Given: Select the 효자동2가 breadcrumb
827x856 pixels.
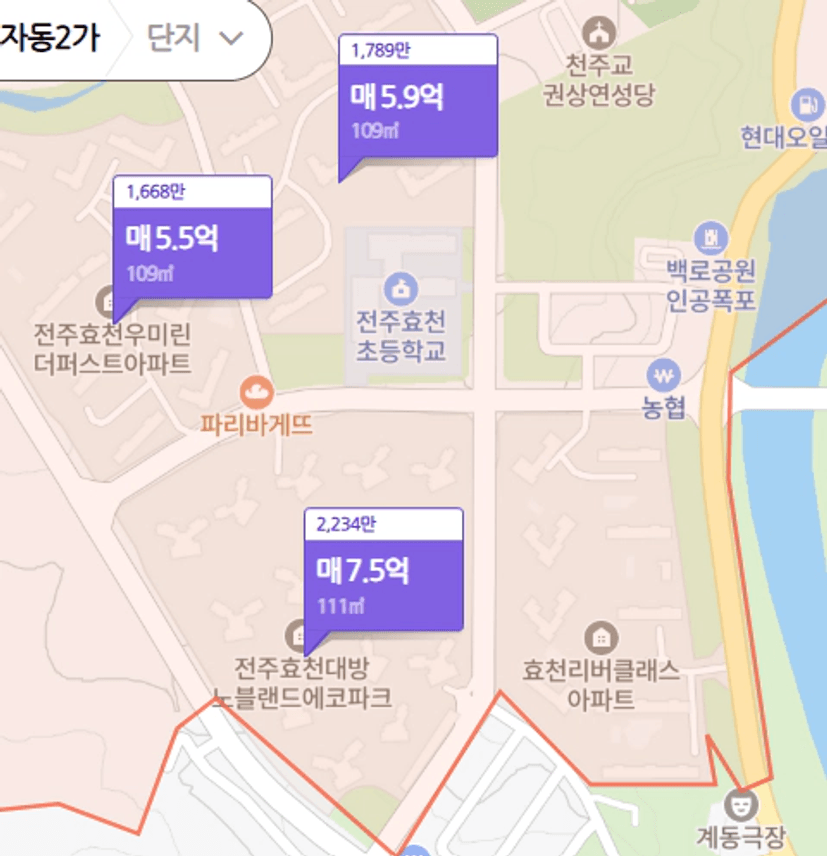Looking at the screenshot, I should [50, 38].
